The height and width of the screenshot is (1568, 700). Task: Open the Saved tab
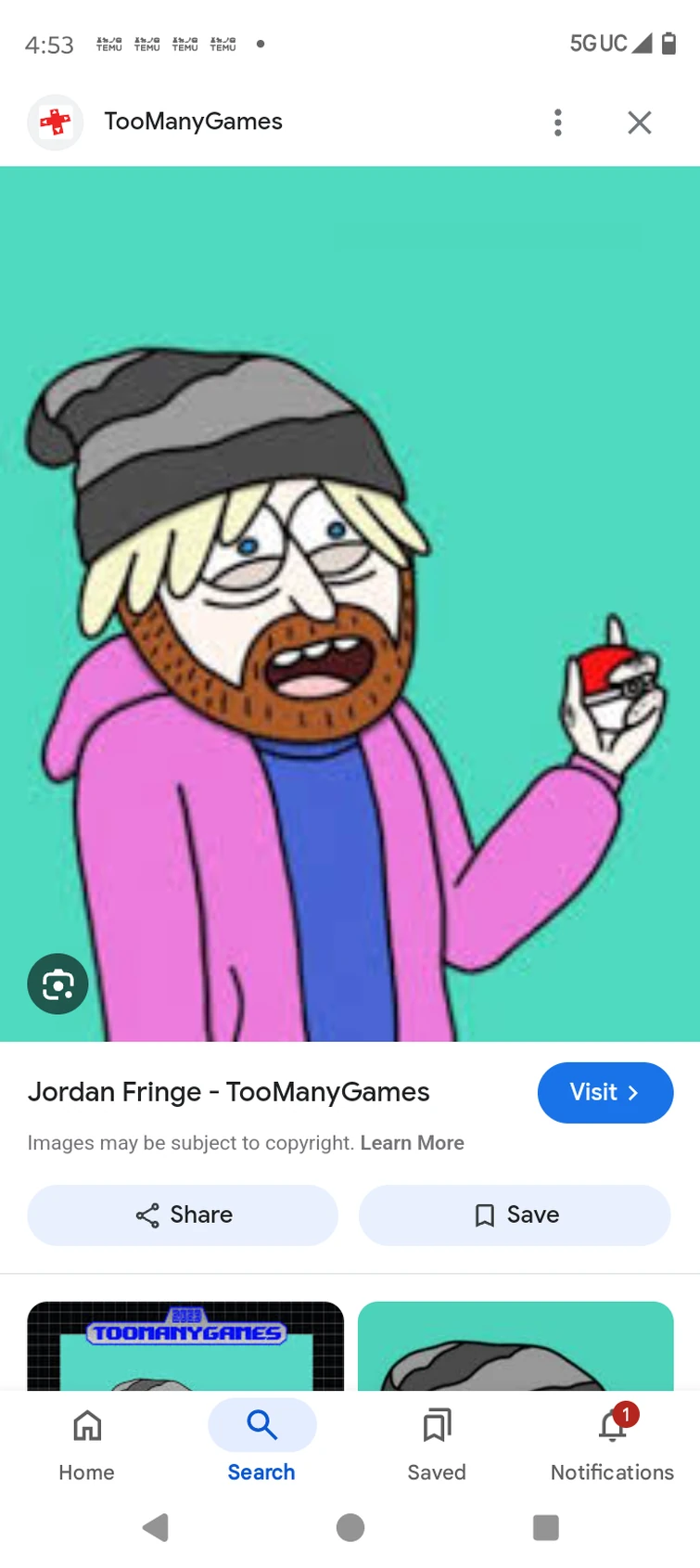(437, 1443)
